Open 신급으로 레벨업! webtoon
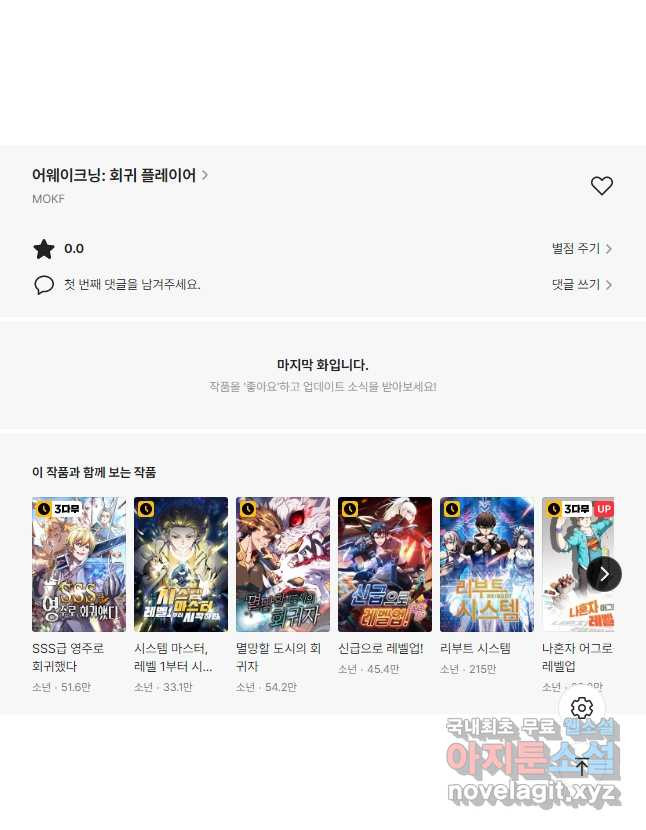This screenshot has width=646, height=830. click(385, 564)
